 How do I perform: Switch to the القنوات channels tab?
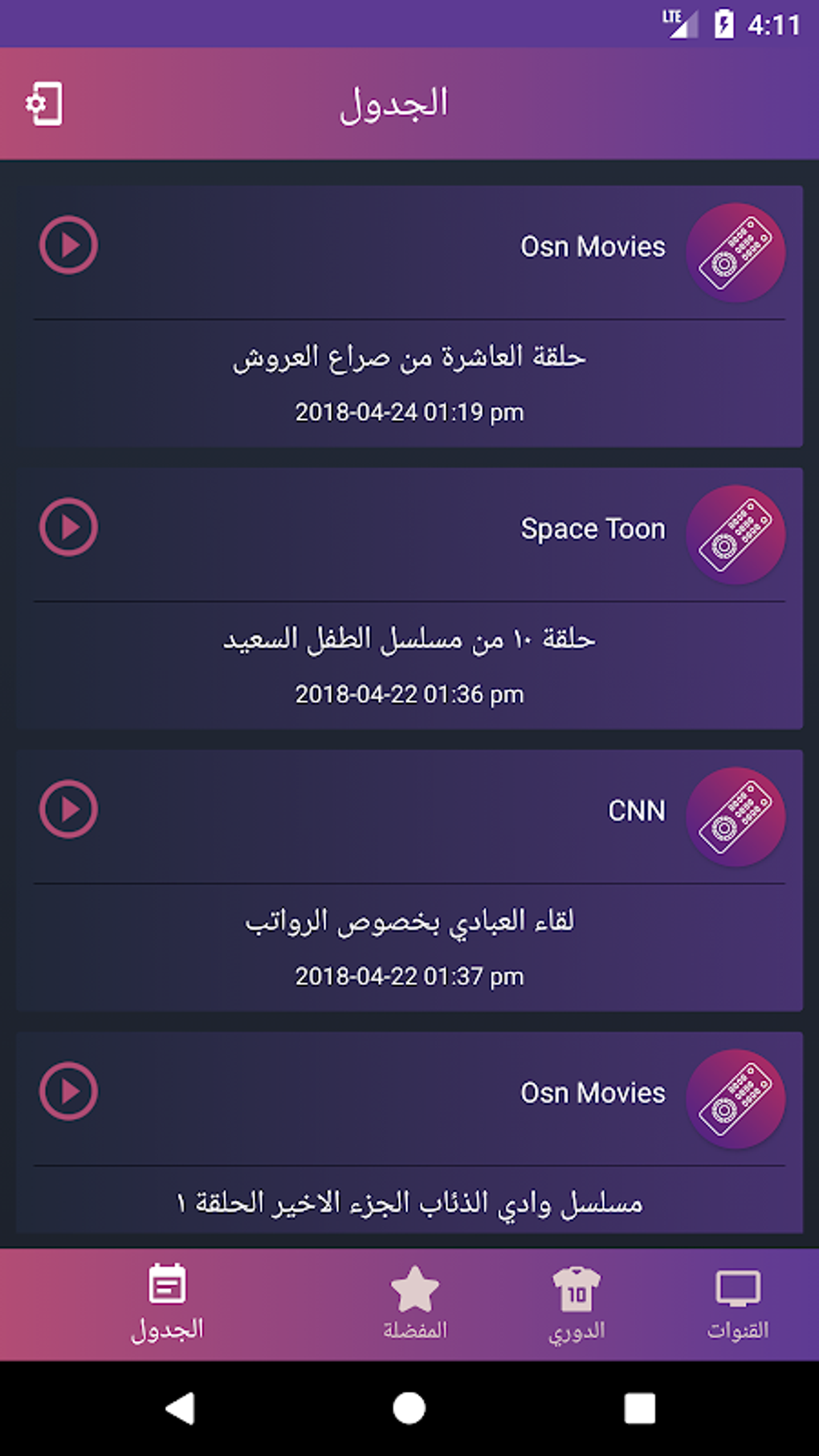click(738, 1305)
